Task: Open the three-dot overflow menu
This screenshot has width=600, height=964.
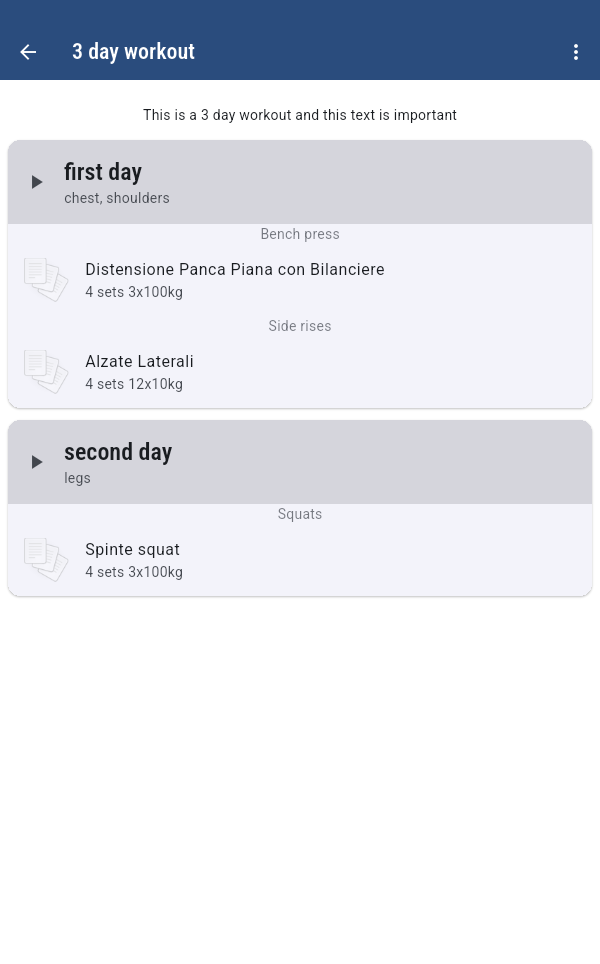Action: click(x=575, y=52)
